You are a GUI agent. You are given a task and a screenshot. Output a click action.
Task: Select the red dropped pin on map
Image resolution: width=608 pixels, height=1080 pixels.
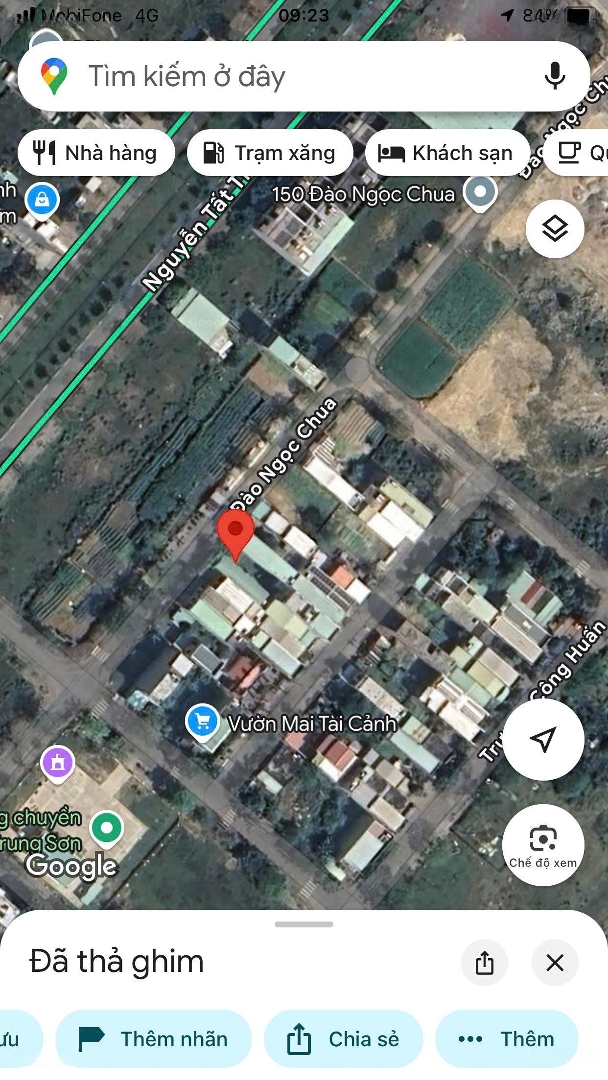[235, 535]
